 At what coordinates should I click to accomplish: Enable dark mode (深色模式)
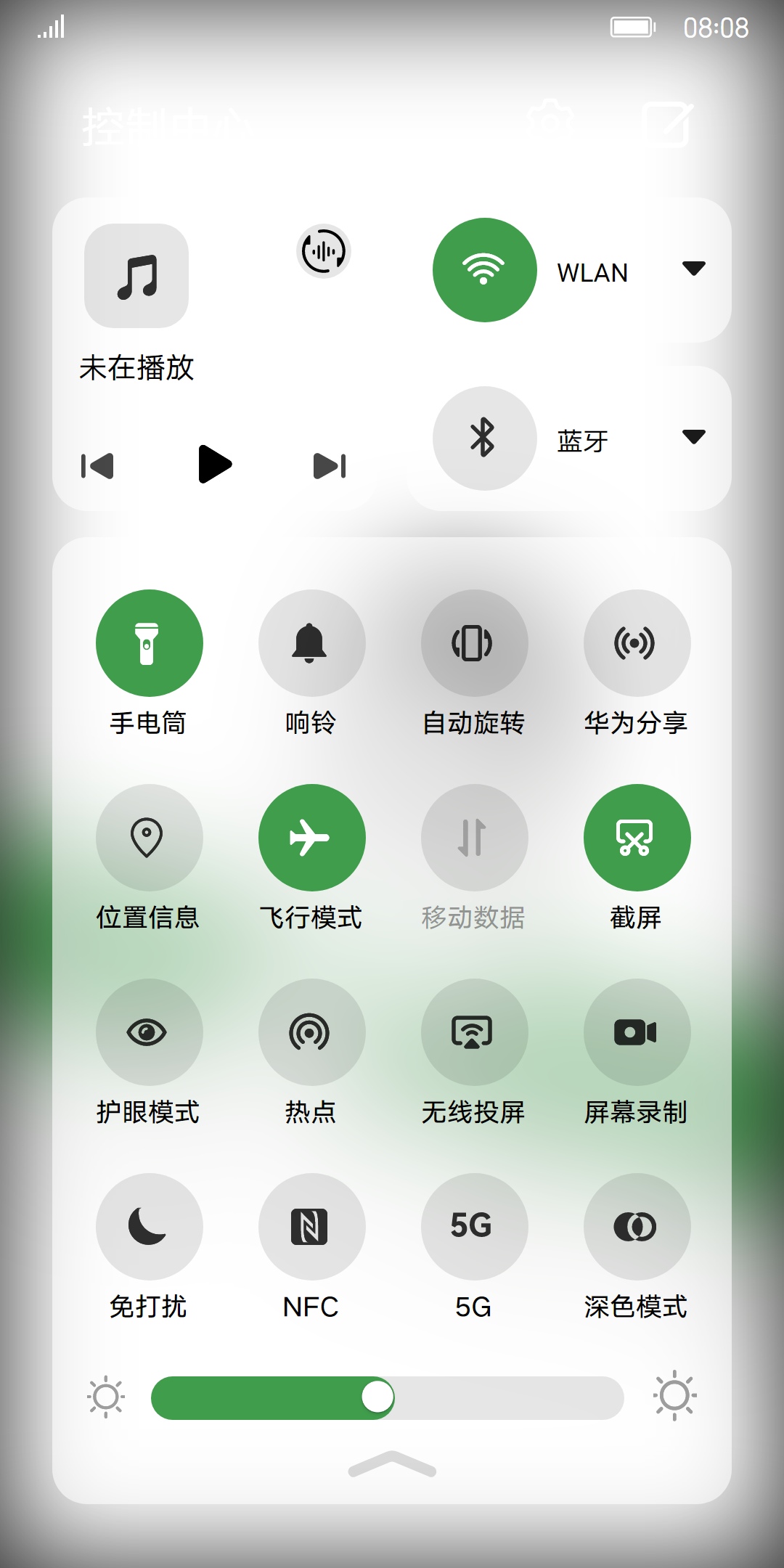coord(637,1227)
